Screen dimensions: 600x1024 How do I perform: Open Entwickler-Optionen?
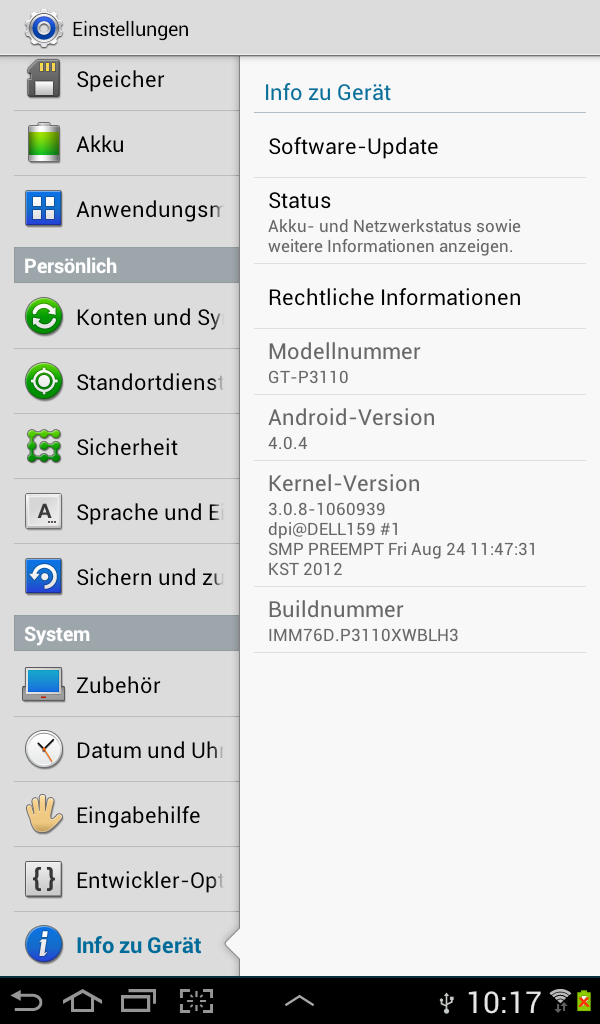(x=127, y=880)
